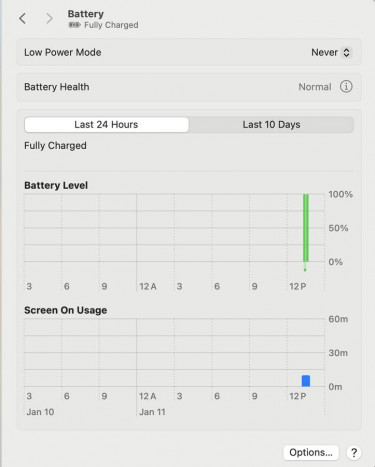Select the Last 24 Hours segment
The height and width of the screenshot is (467, 375).
click(x=106, y=125)
